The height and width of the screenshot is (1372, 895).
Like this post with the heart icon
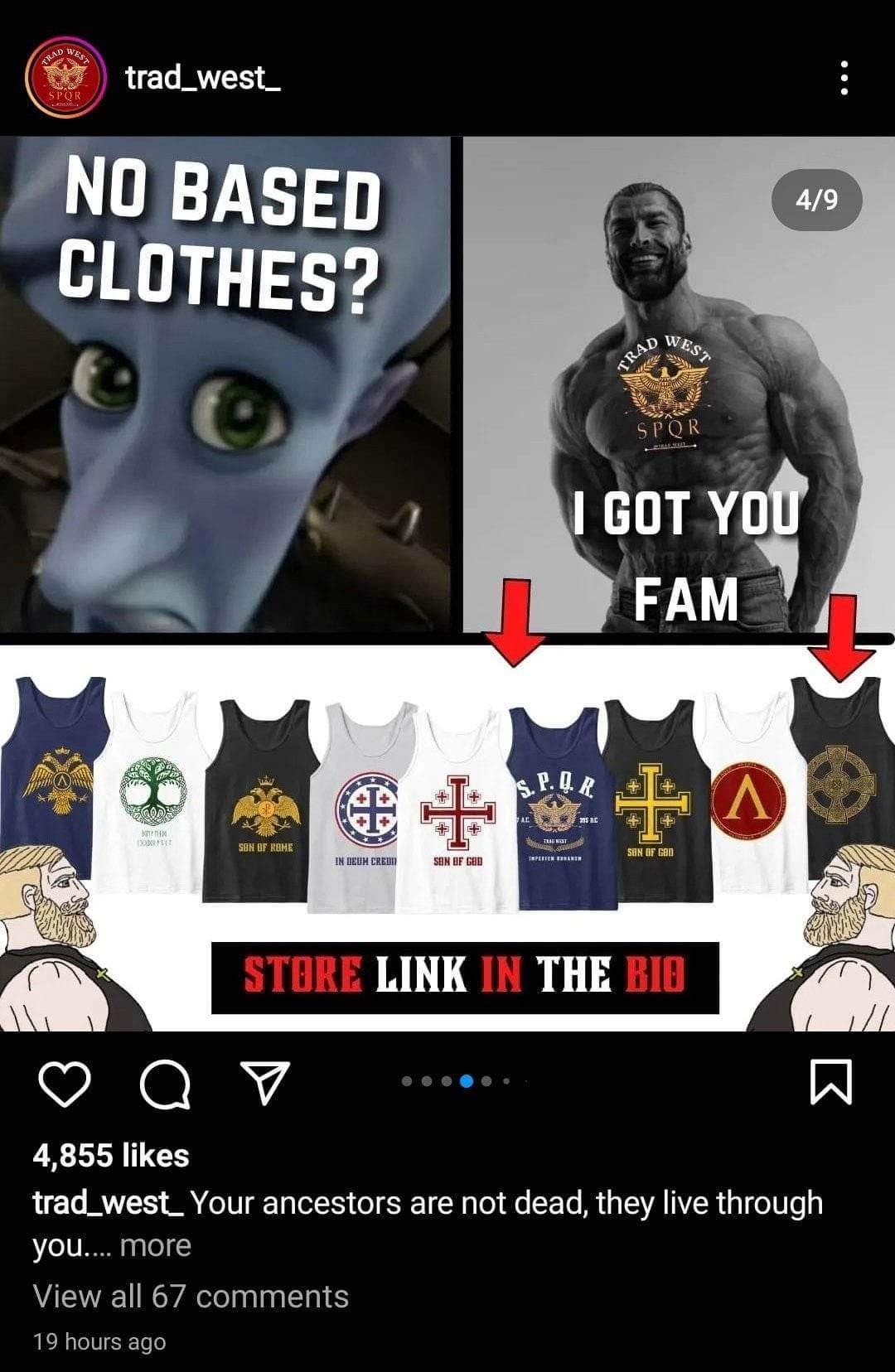coord(65,1085)
